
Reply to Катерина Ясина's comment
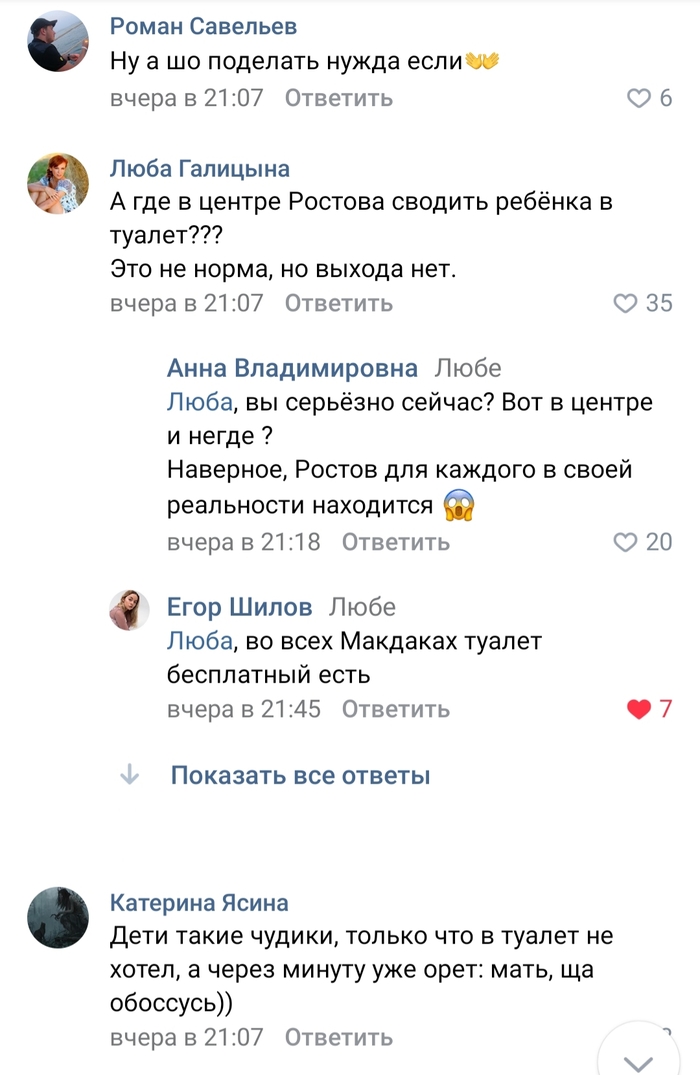click(x=338, y=1037)
